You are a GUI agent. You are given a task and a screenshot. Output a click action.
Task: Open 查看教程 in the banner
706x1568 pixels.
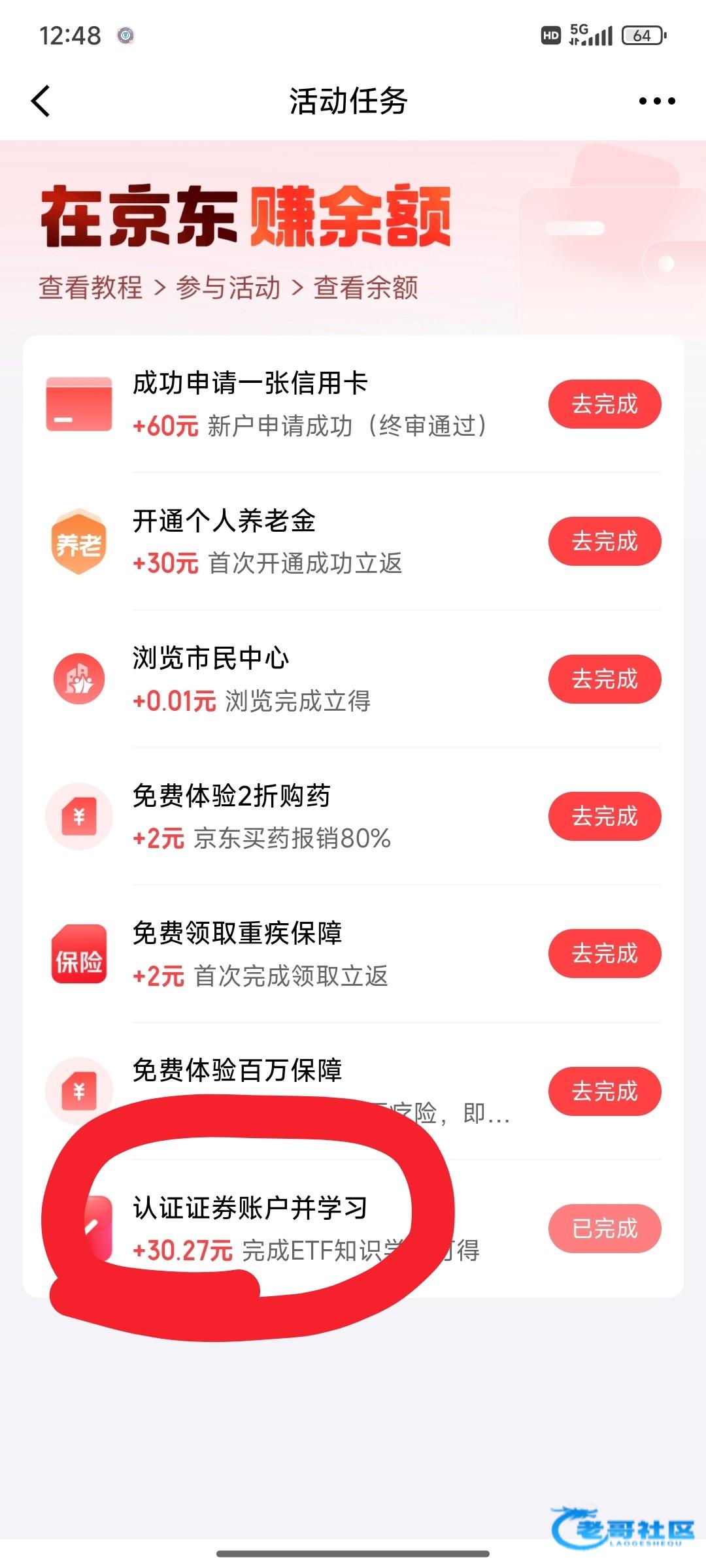pos(90,287)
